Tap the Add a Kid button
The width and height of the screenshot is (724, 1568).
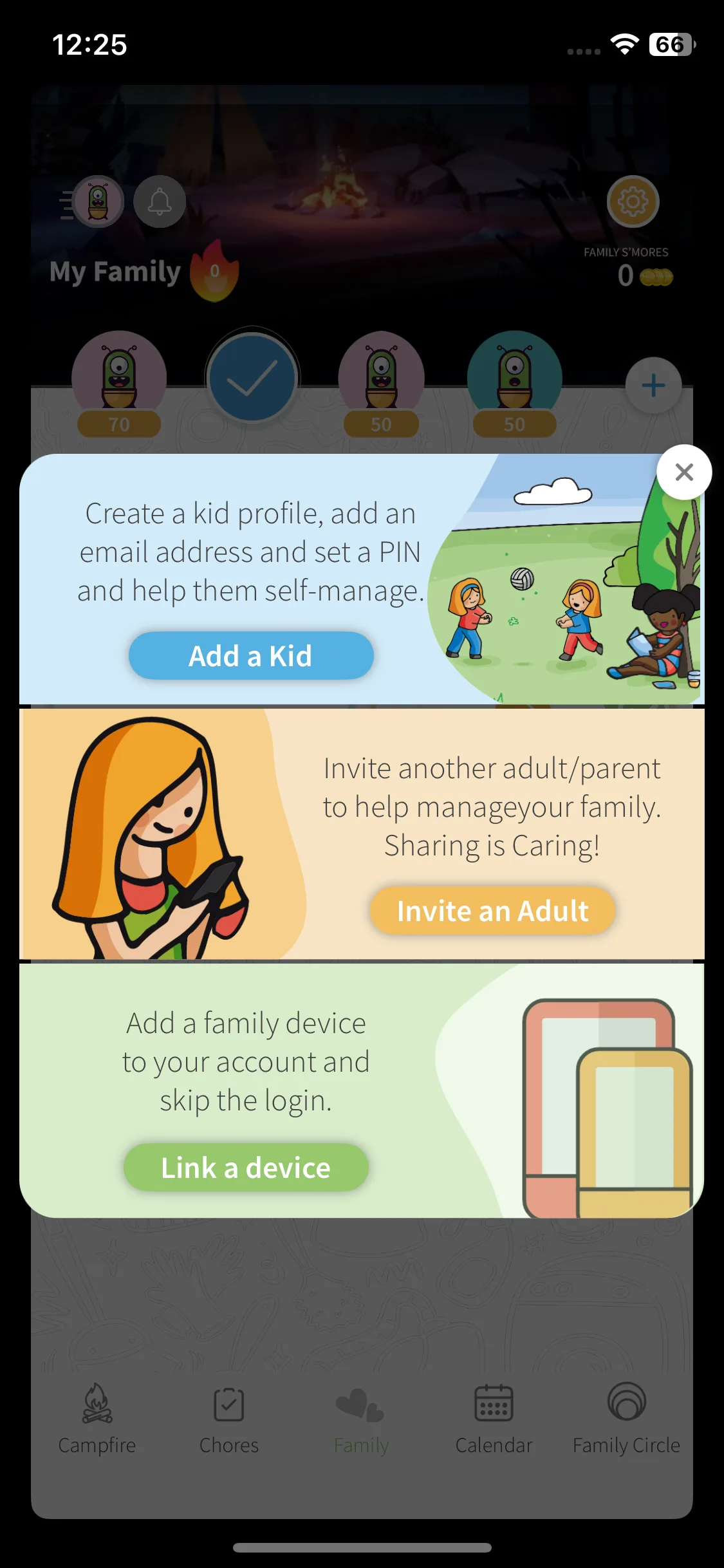[251, 655]
